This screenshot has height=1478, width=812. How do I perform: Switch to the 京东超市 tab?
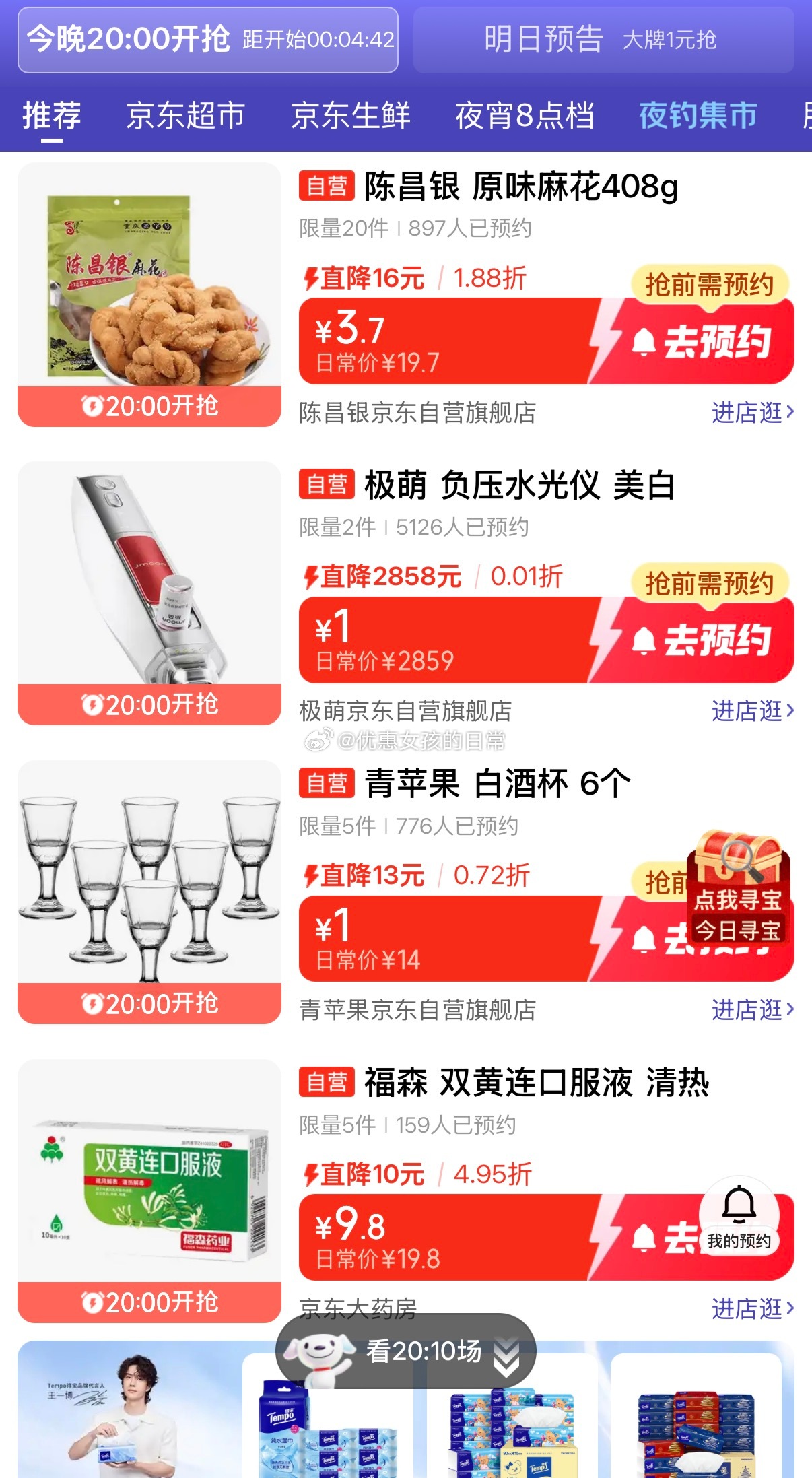[x=185, y=115]
